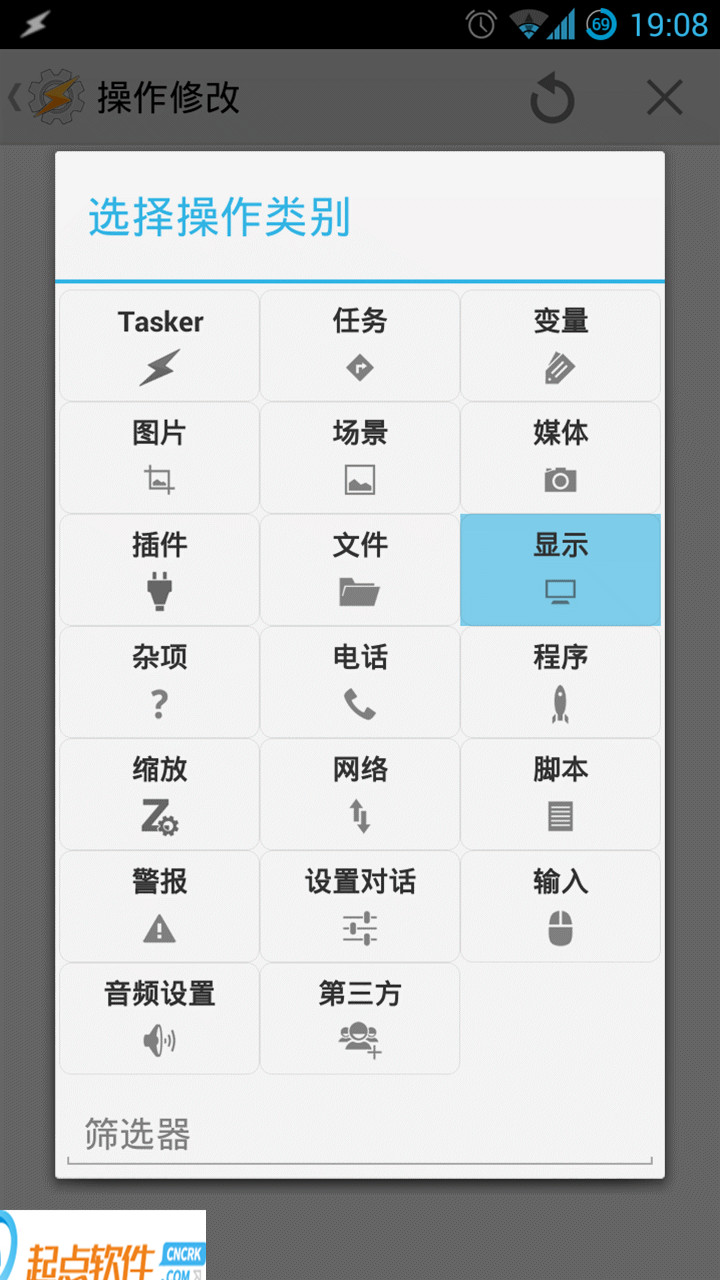Select the 缩放 category

tap(160, 794)
